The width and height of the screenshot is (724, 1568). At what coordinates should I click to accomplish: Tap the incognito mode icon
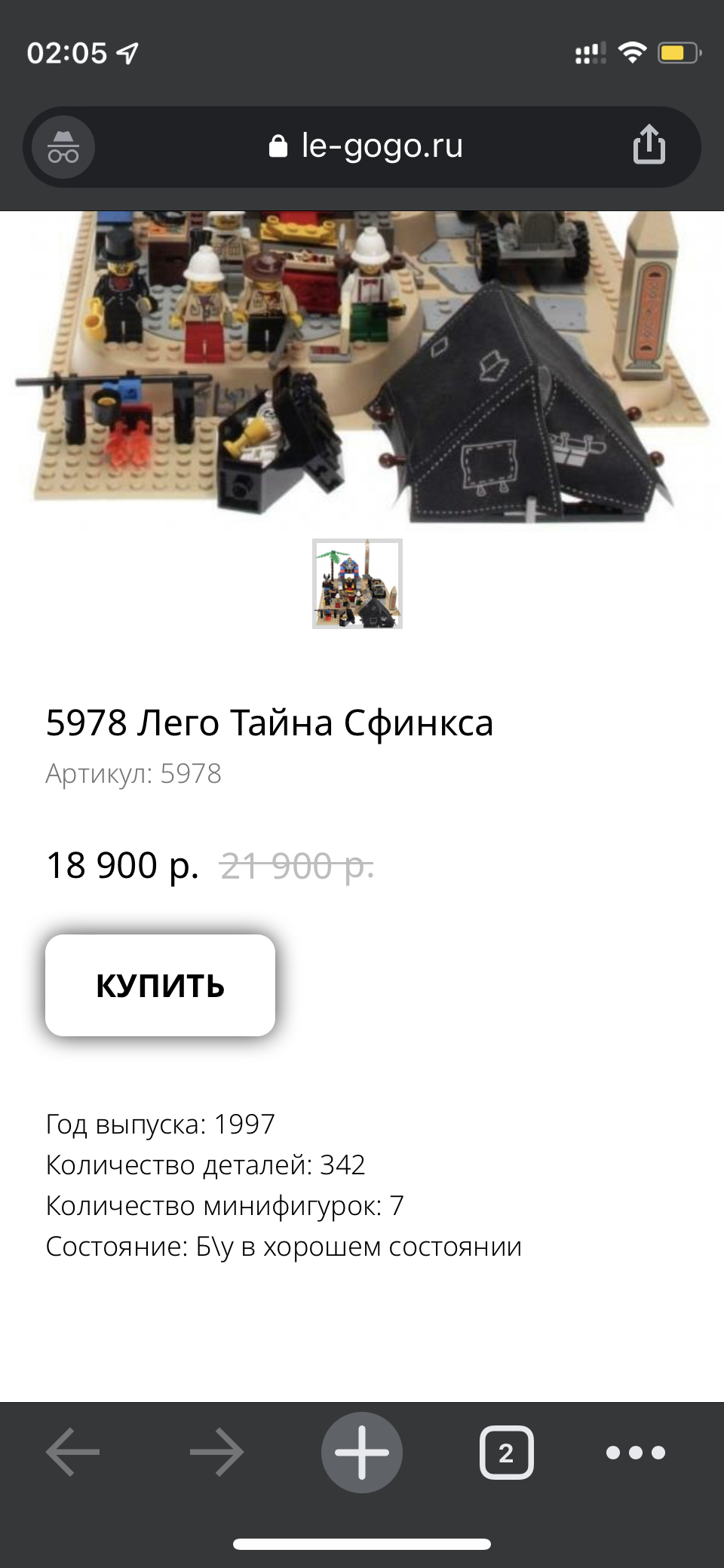pos(63,147)
